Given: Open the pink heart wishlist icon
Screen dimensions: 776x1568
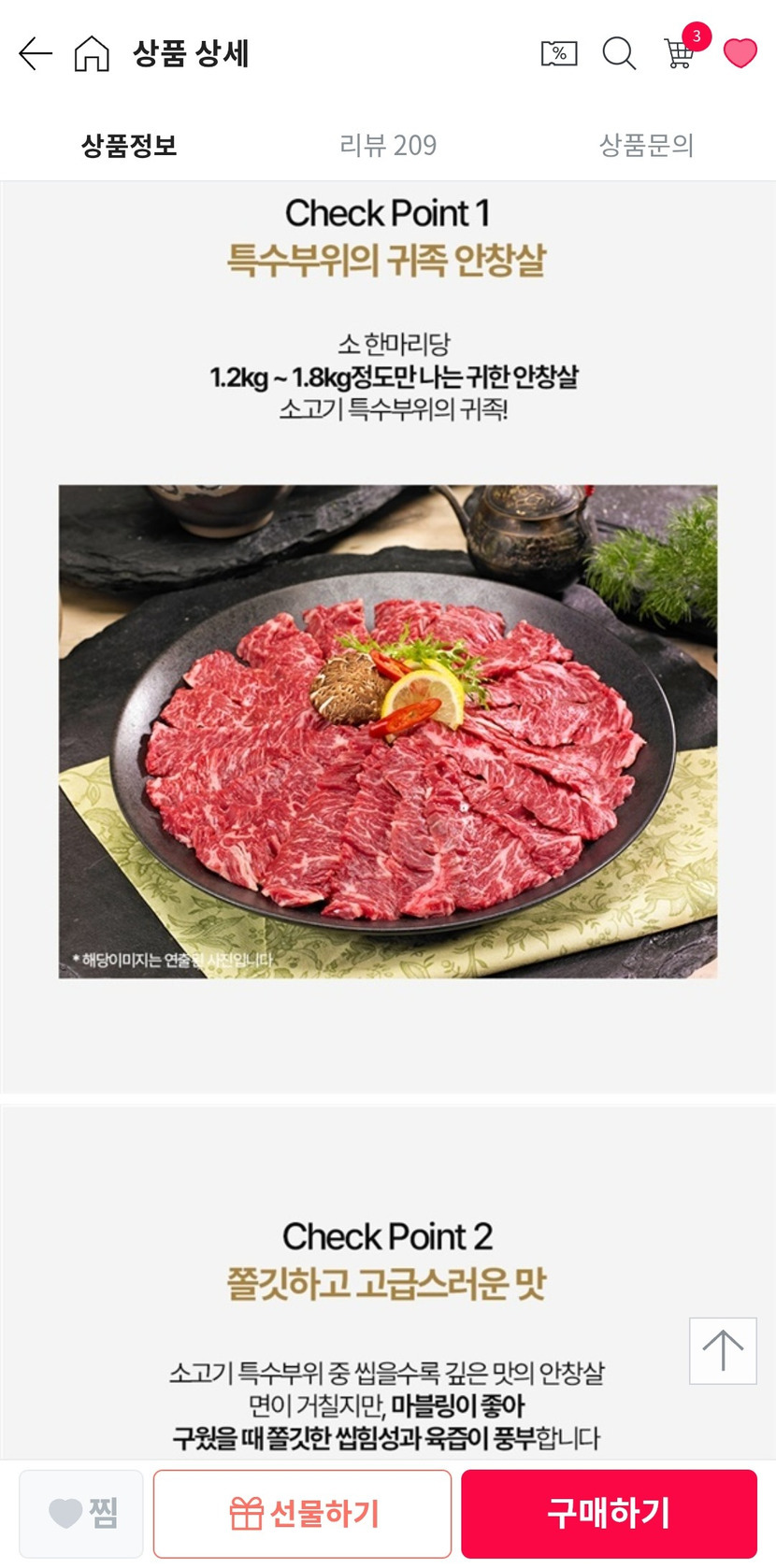Looking at the screenshot, I should (740, 53).
